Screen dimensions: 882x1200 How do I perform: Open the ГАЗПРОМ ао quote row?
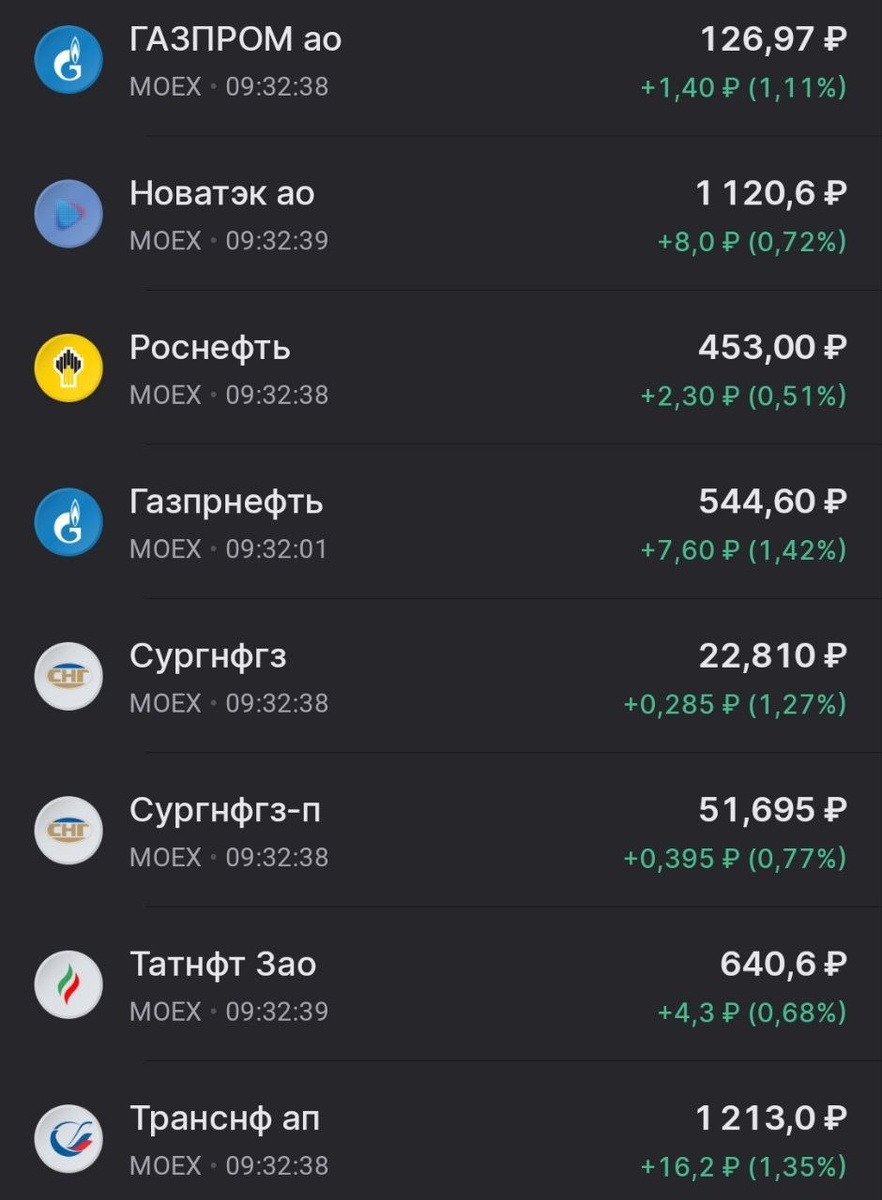(440, 60)
